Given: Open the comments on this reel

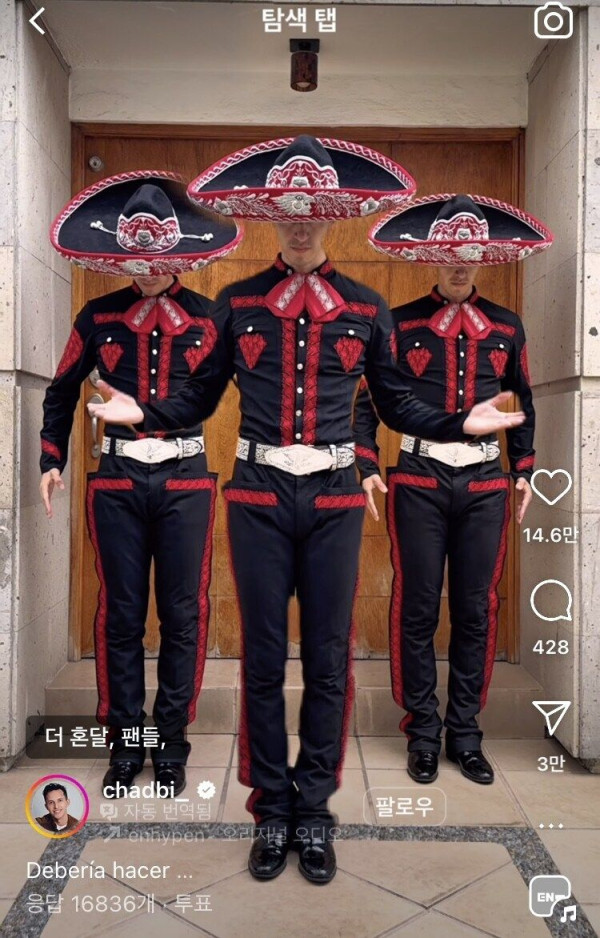Looking at the screenshot, I should pyautogui.click(x=550, y=602).
